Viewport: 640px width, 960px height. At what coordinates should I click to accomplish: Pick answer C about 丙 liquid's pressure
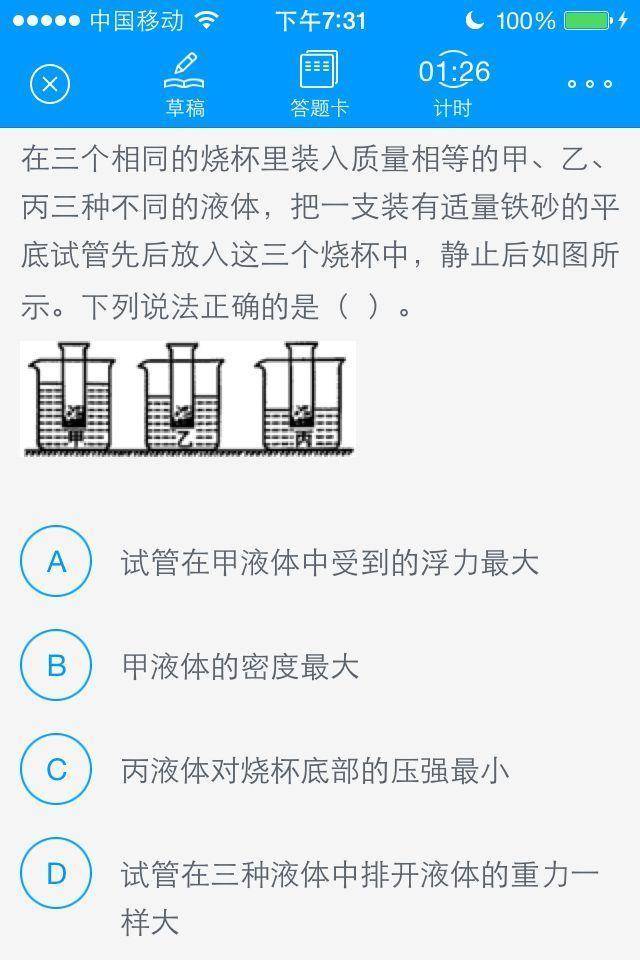point(56,770)
